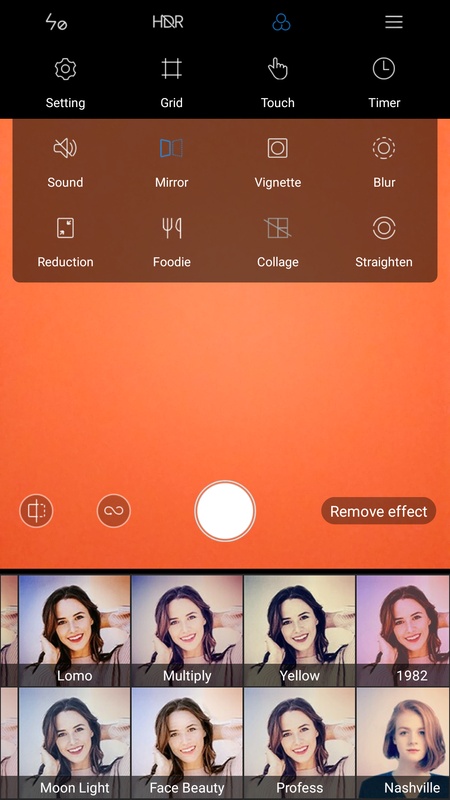Enable Touch capture
The image size is (450, 800).
(278, 84)
